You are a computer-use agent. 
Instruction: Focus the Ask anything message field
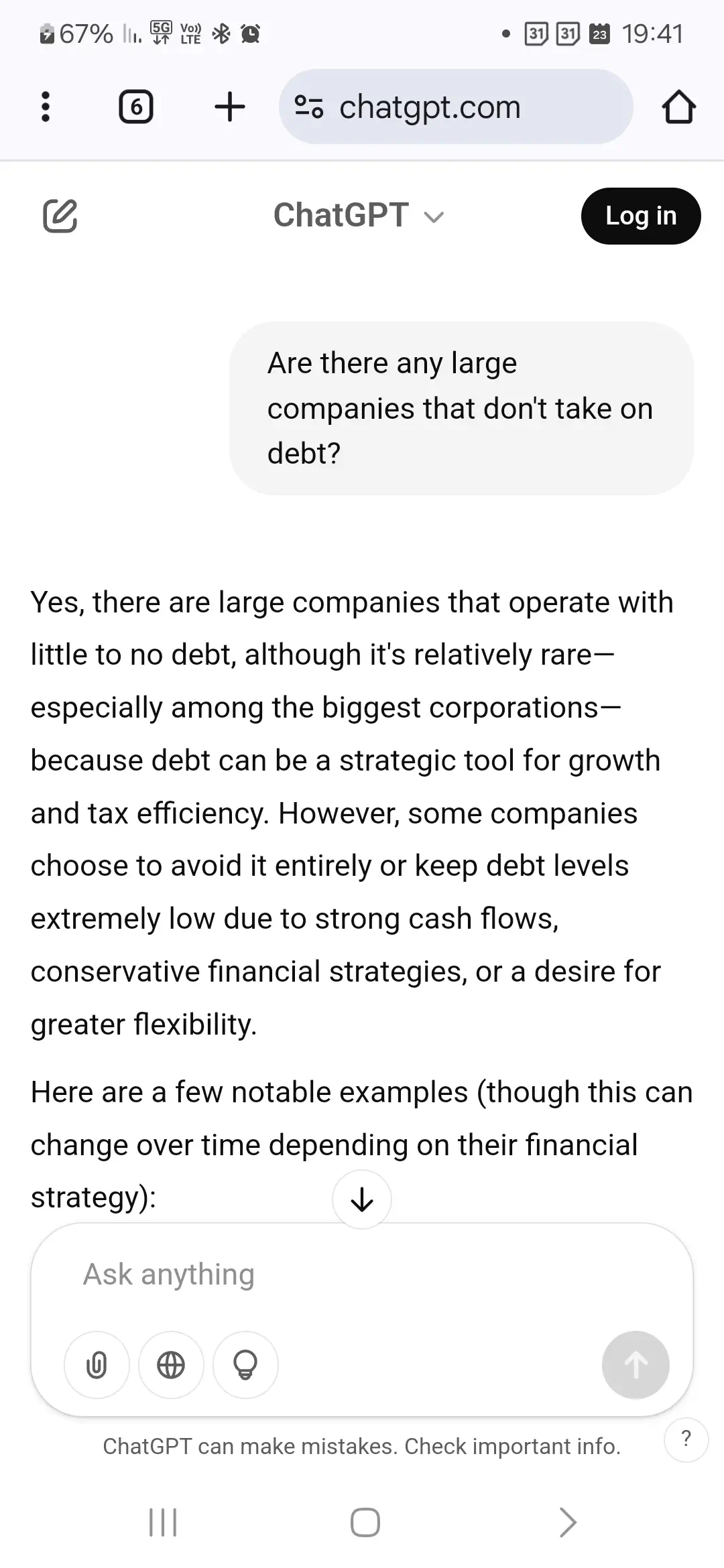pos(362,1275)
